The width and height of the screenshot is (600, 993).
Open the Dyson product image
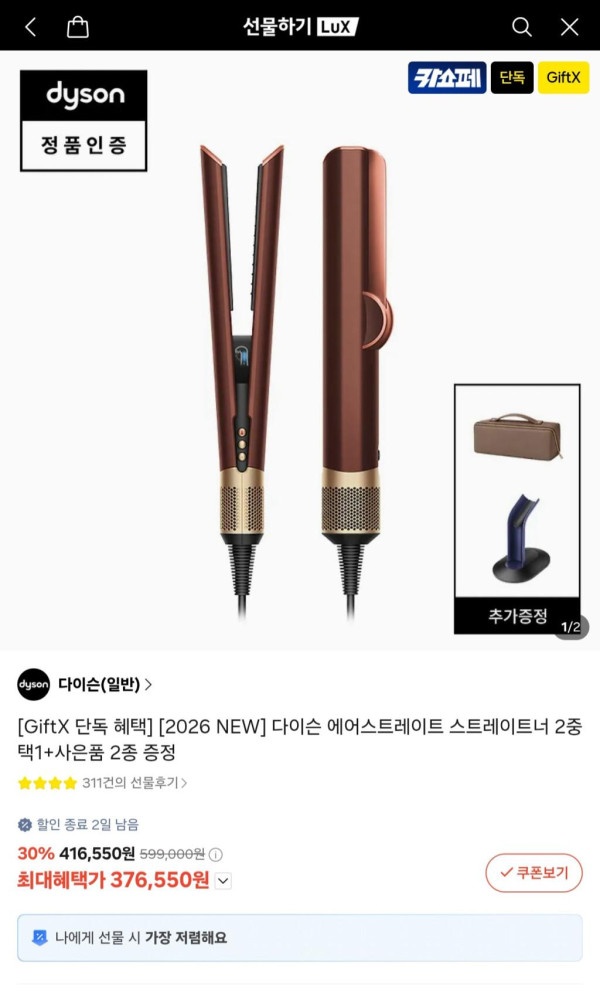pyautogui.click(x=300, y=350)
